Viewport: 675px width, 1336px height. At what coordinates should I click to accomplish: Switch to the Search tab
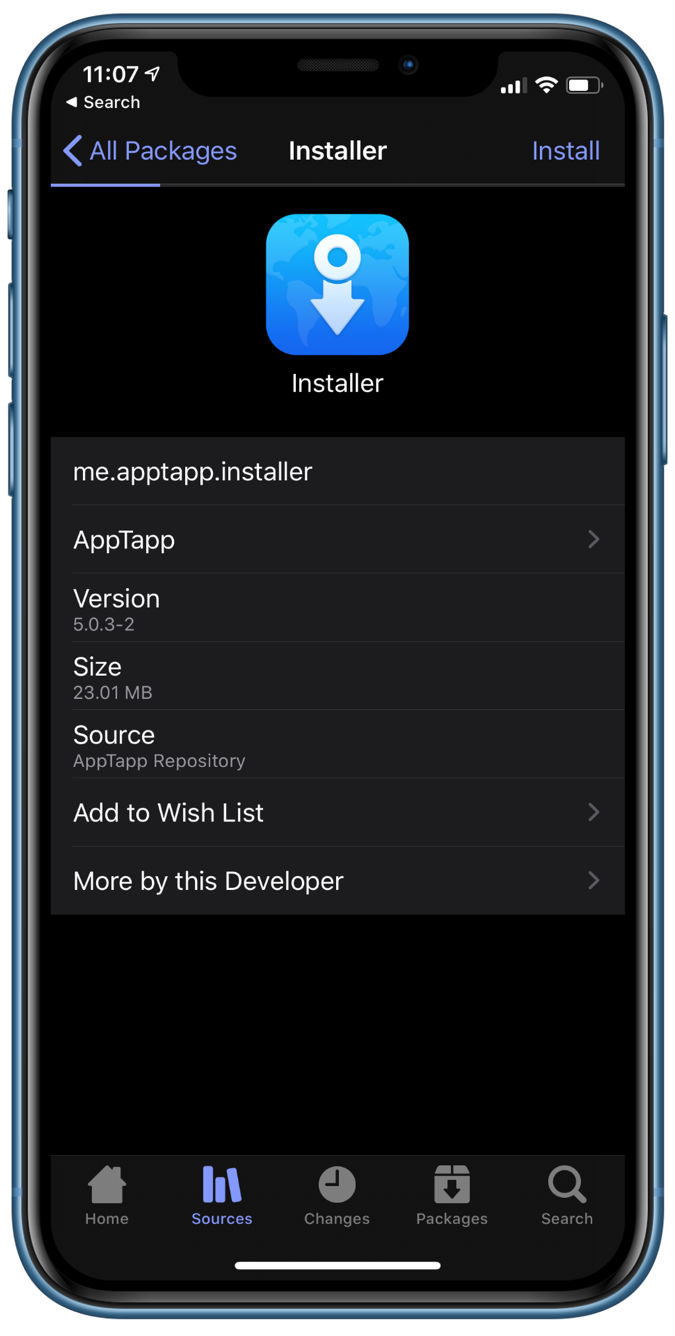tap(567, 1196)
